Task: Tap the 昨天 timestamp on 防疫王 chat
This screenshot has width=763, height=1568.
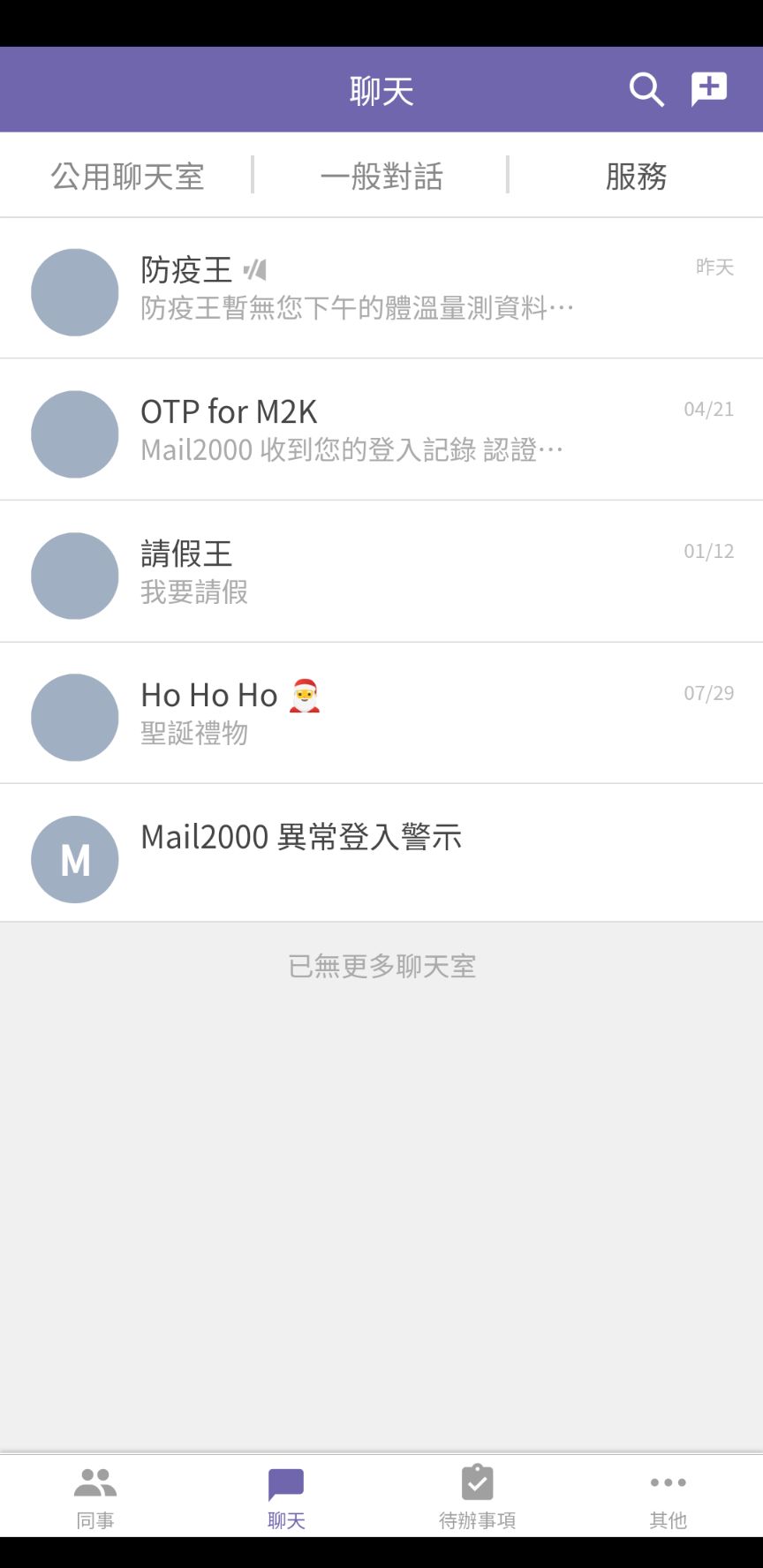Action: [714, 268]
